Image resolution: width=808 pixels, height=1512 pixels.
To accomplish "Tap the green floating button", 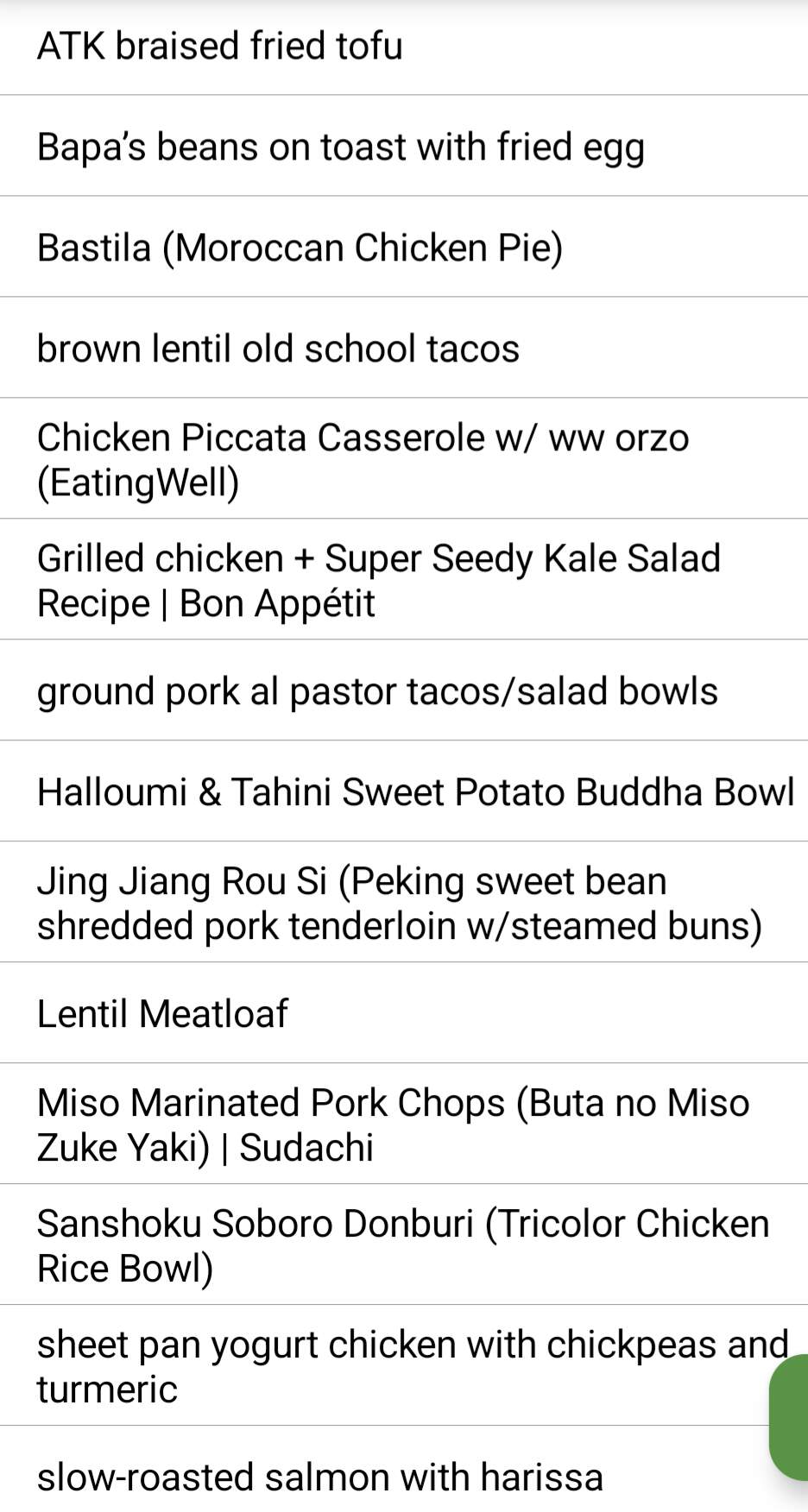I will (x=791, y=1416).
